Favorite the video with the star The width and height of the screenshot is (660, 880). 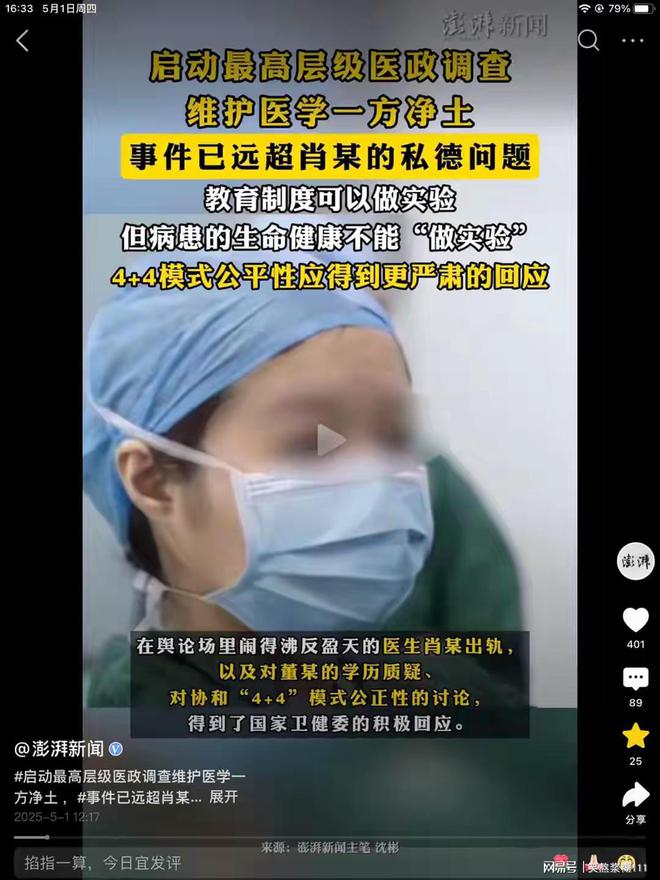[x=635, y=737]
